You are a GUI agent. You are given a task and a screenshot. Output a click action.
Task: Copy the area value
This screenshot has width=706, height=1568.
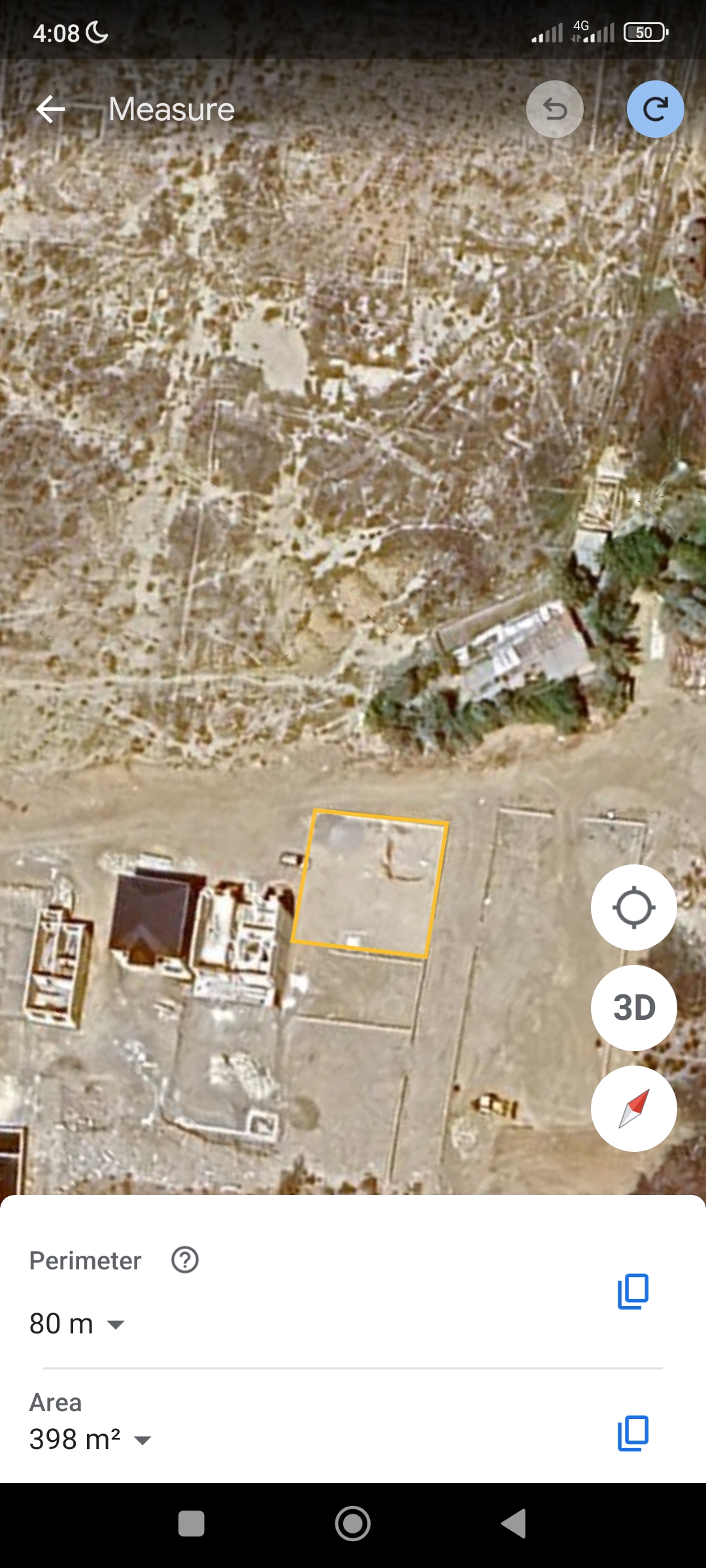[633, 1433]
